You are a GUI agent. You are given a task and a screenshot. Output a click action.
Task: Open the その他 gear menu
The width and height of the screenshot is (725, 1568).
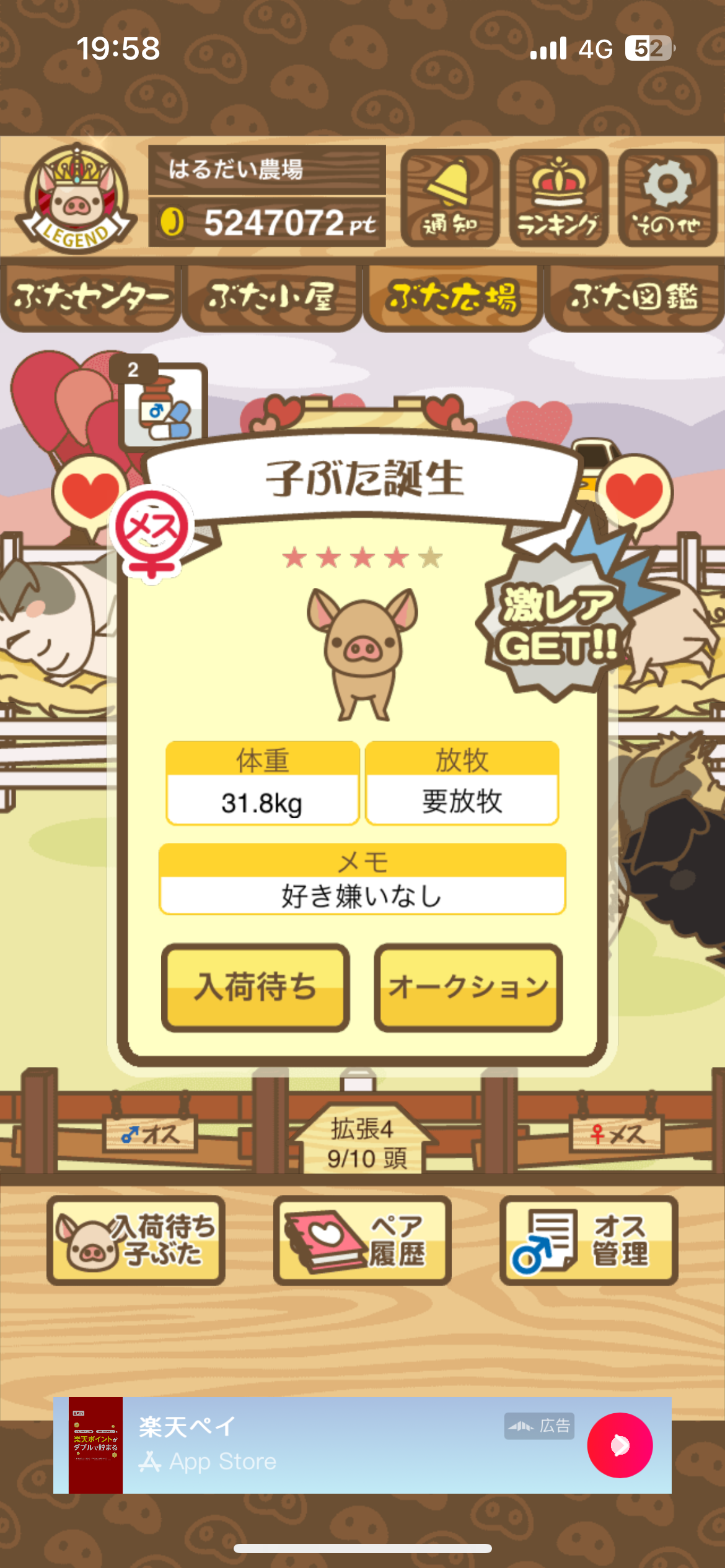tap(667, 198)
